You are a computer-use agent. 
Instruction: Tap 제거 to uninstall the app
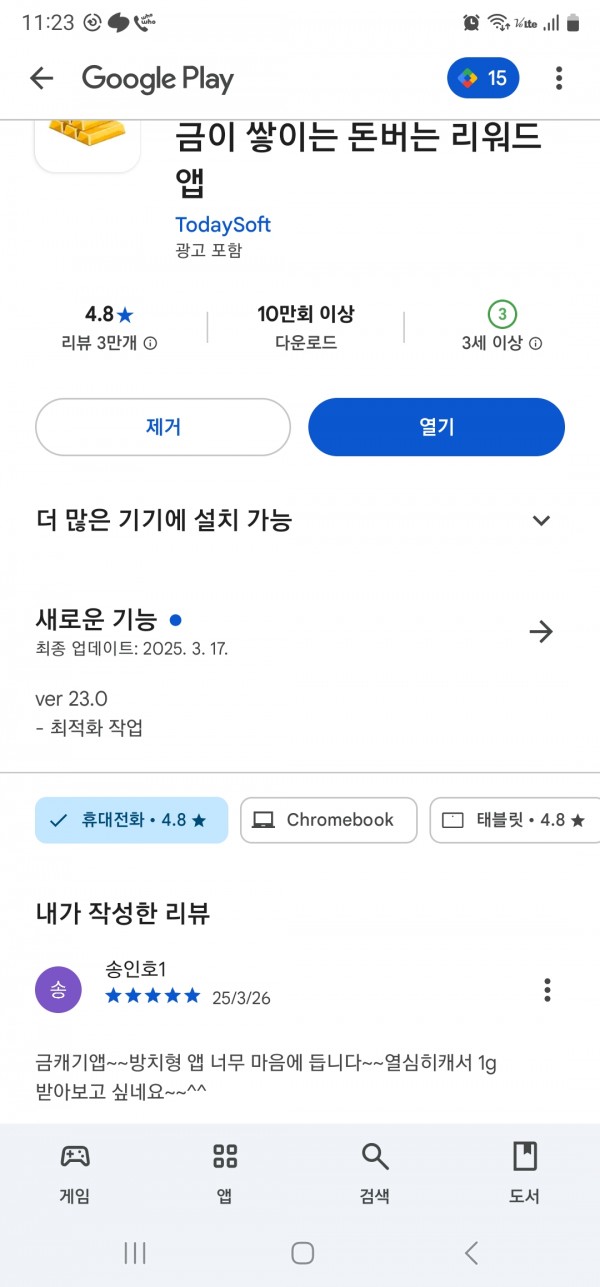click(163, 427)
